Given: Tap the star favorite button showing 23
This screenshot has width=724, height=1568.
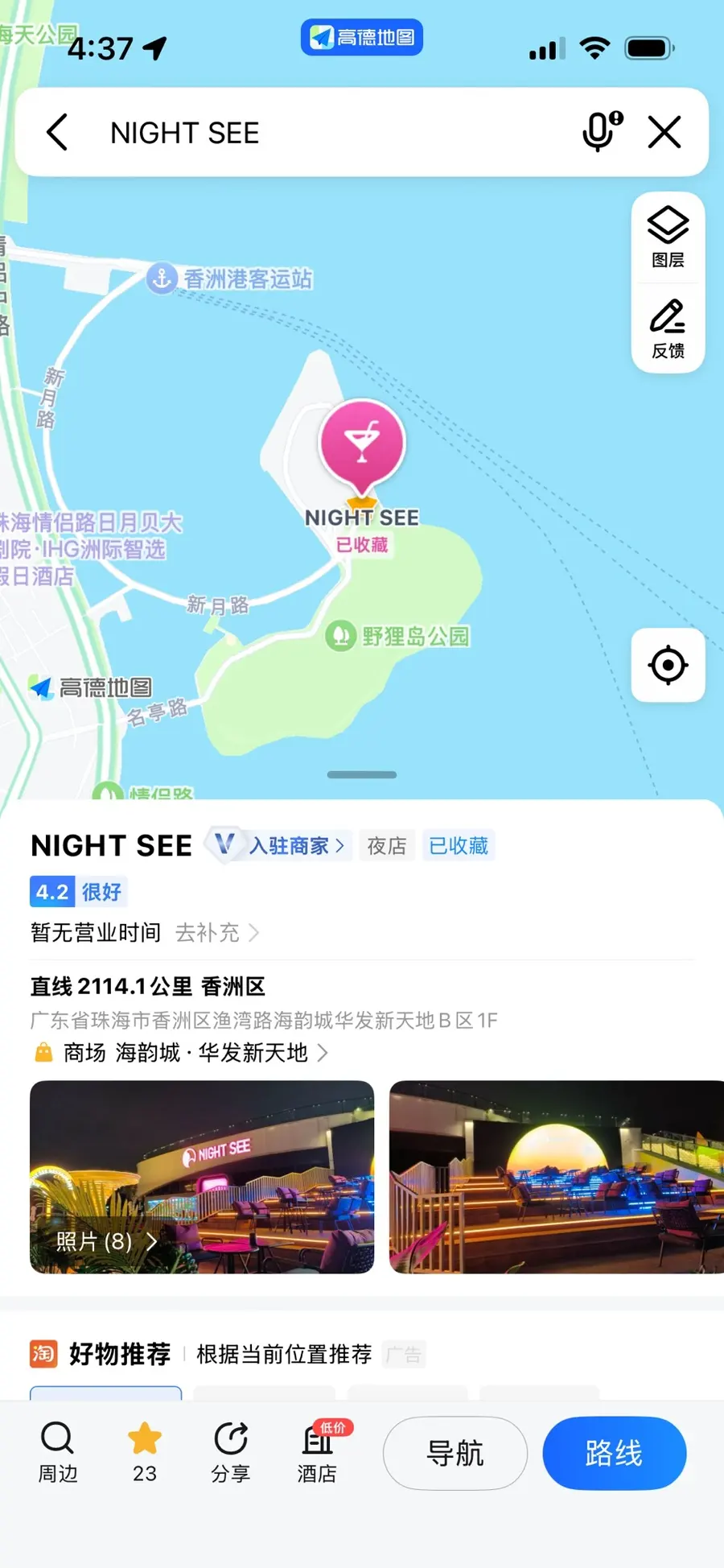Looking at the screenshot, I should coord(145,1453).
